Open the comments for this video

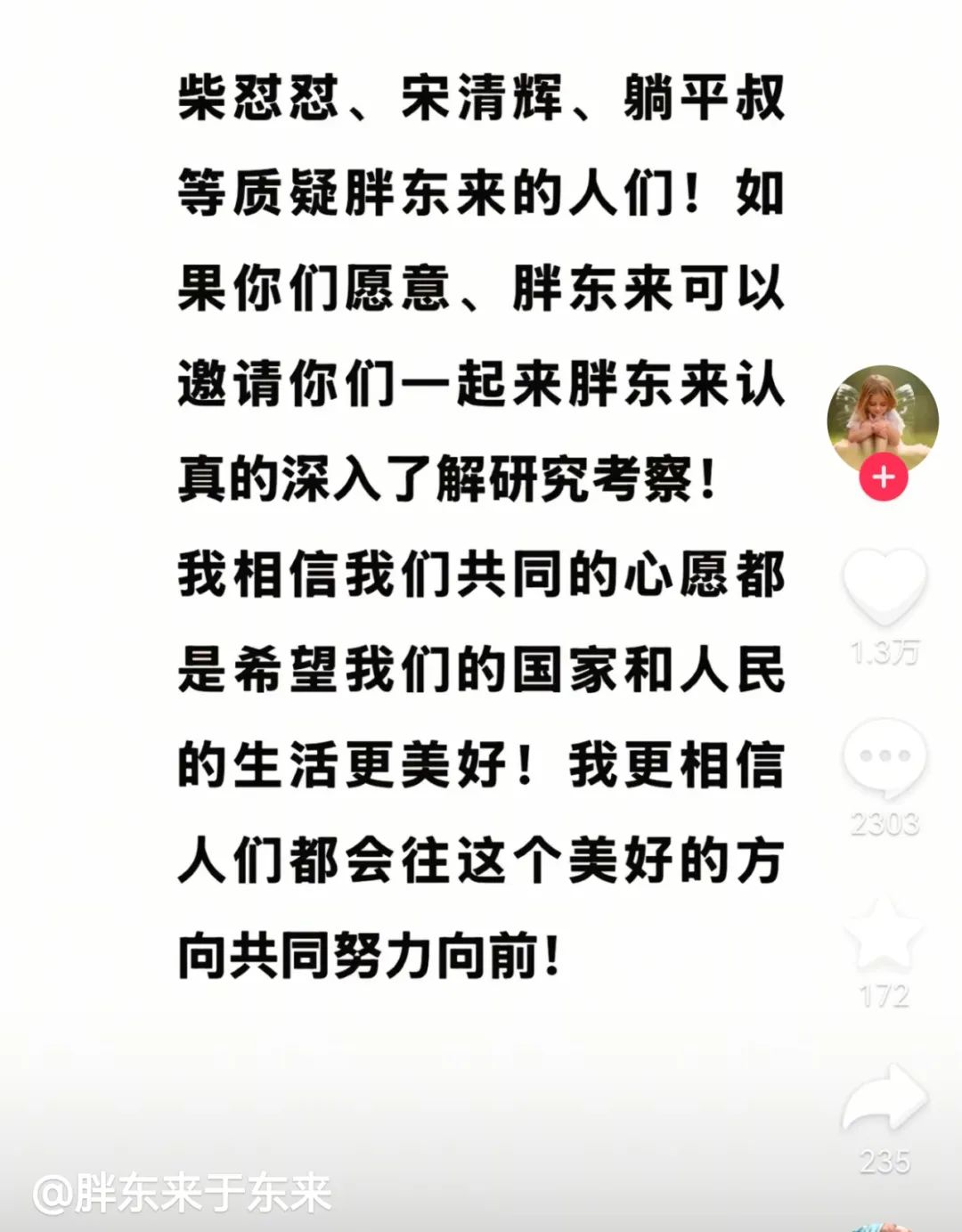885,758
